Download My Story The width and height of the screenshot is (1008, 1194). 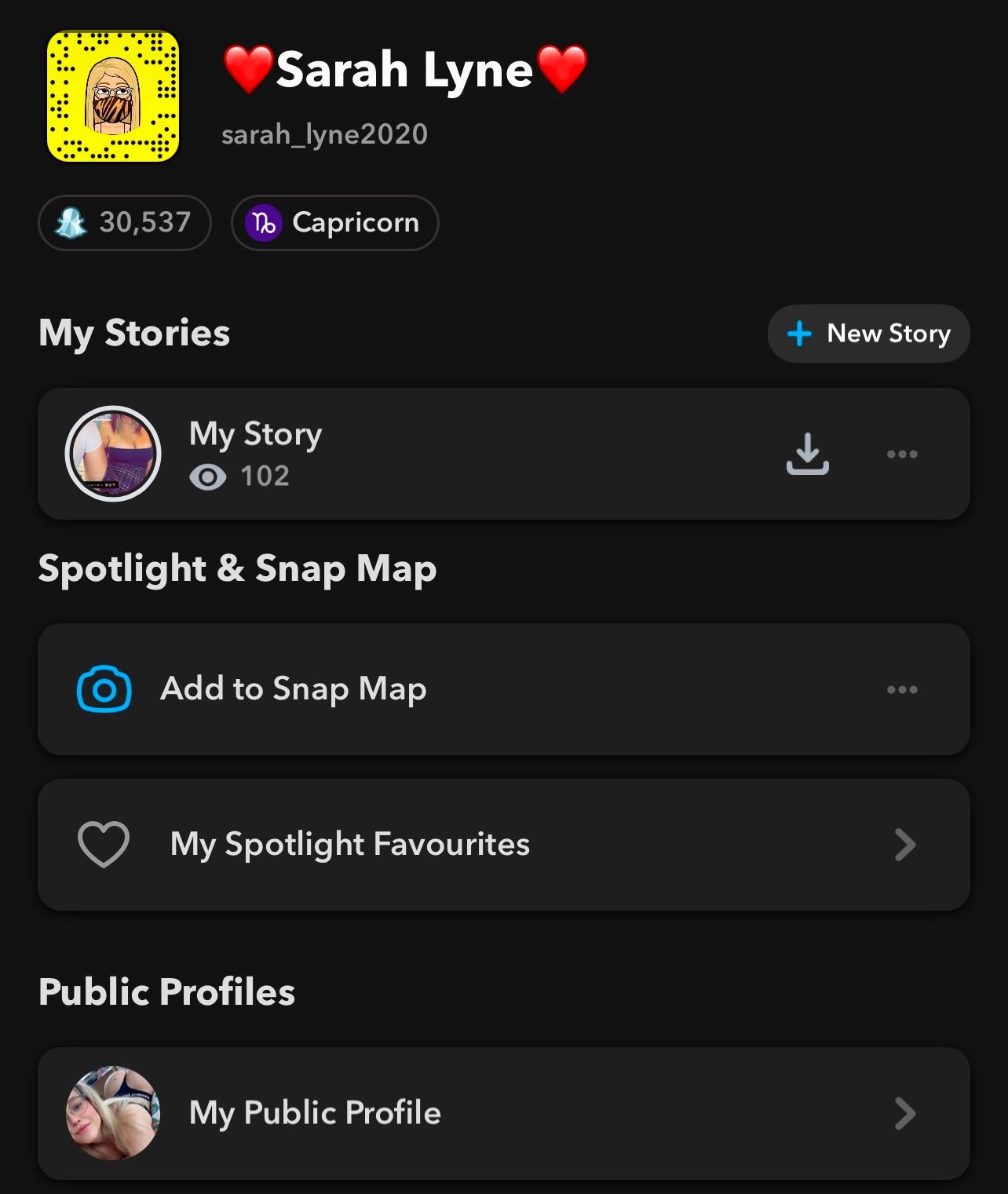(x=807, y=454)
